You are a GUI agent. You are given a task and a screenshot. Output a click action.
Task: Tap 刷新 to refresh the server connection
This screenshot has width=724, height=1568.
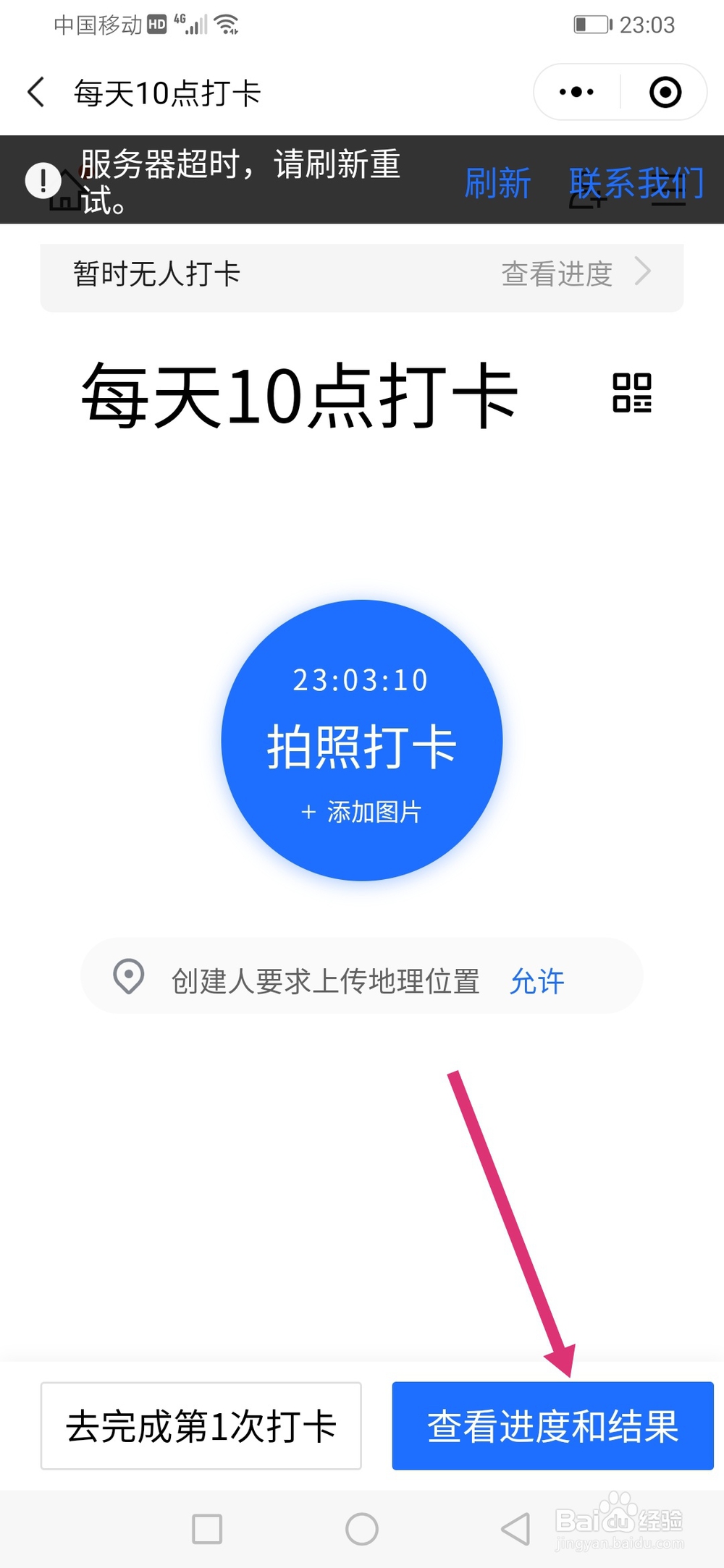point(498,183)
